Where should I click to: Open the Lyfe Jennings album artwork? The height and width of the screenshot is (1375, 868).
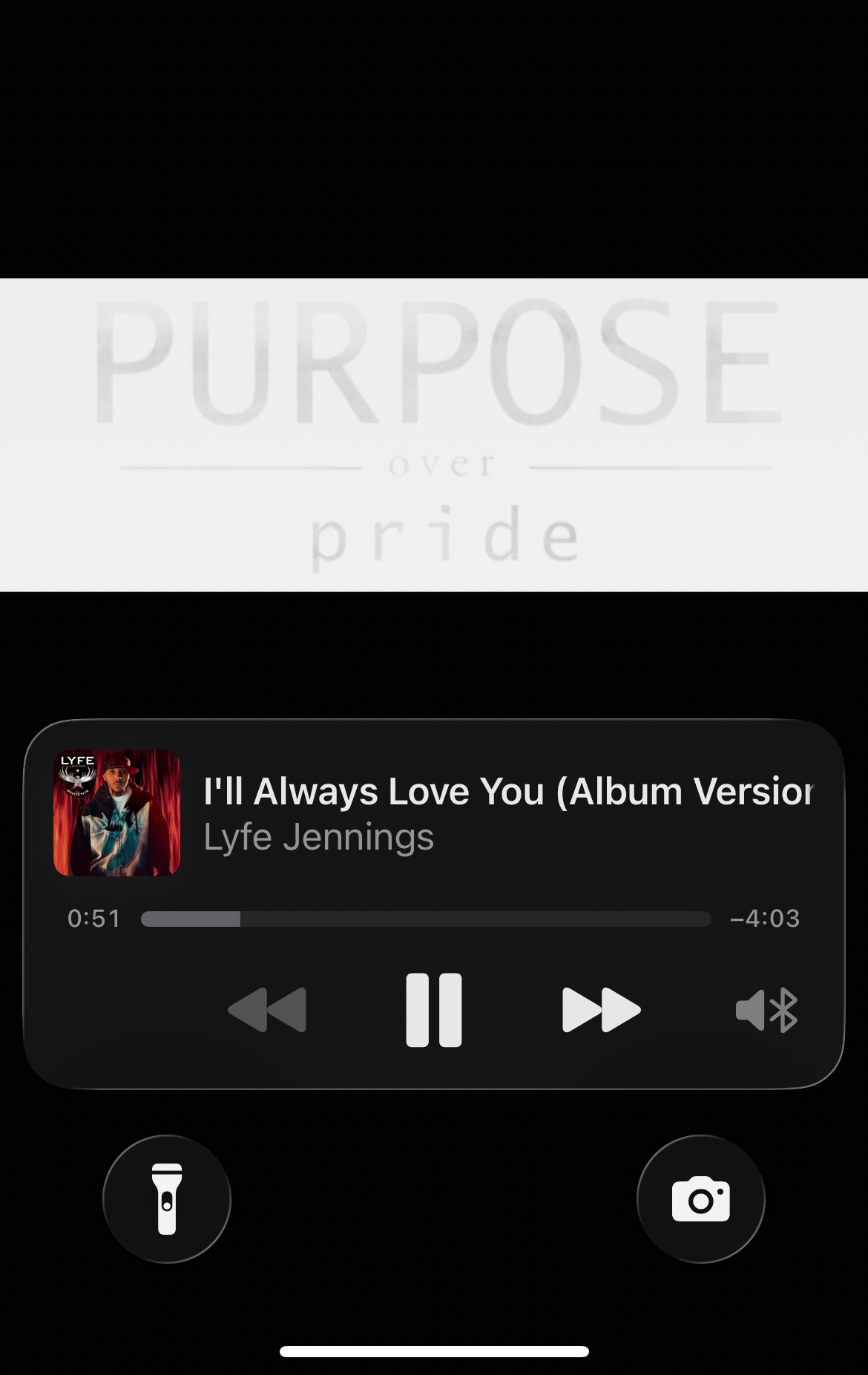pos(117,813)
